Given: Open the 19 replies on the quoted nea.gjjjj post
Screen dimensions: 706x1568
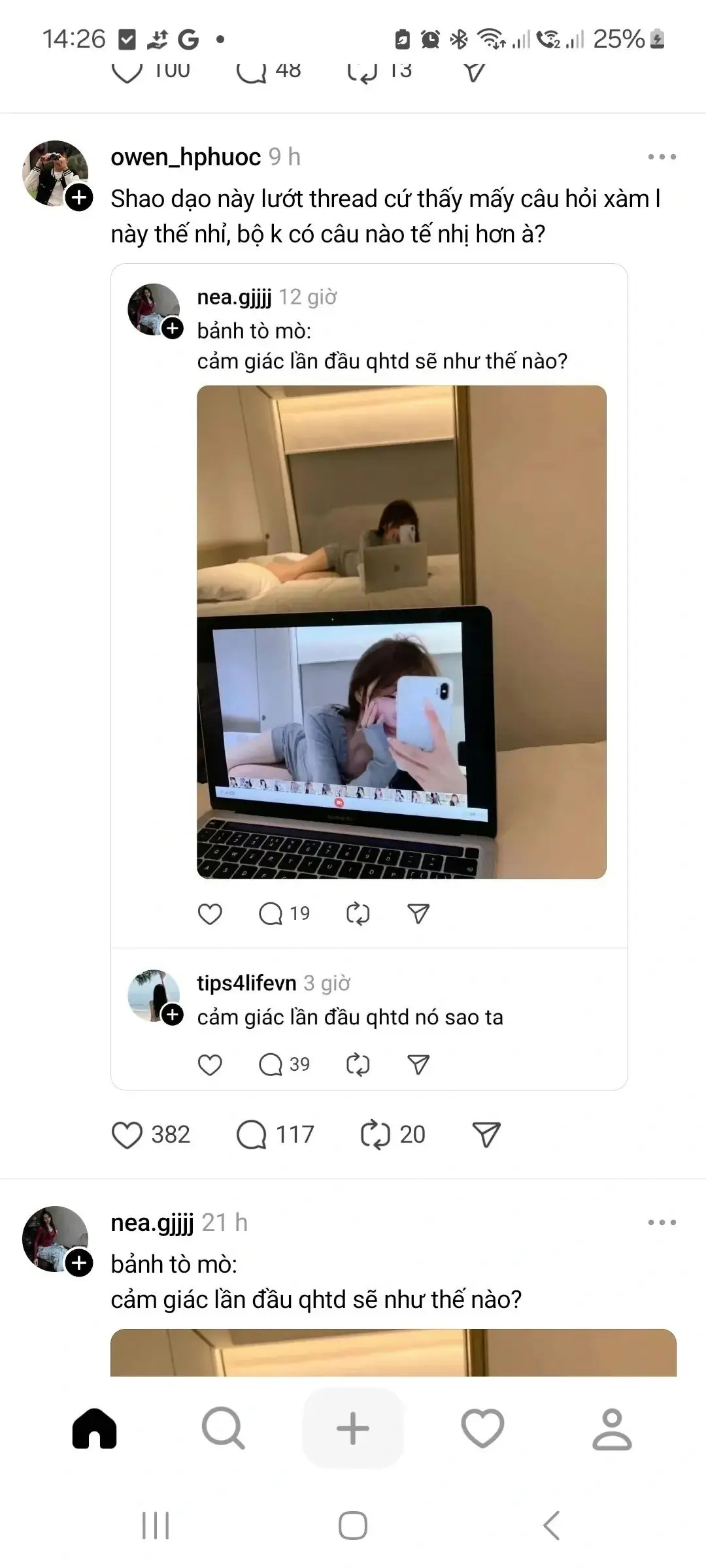Looking at the screenshot, I should [x=271, y=913].
